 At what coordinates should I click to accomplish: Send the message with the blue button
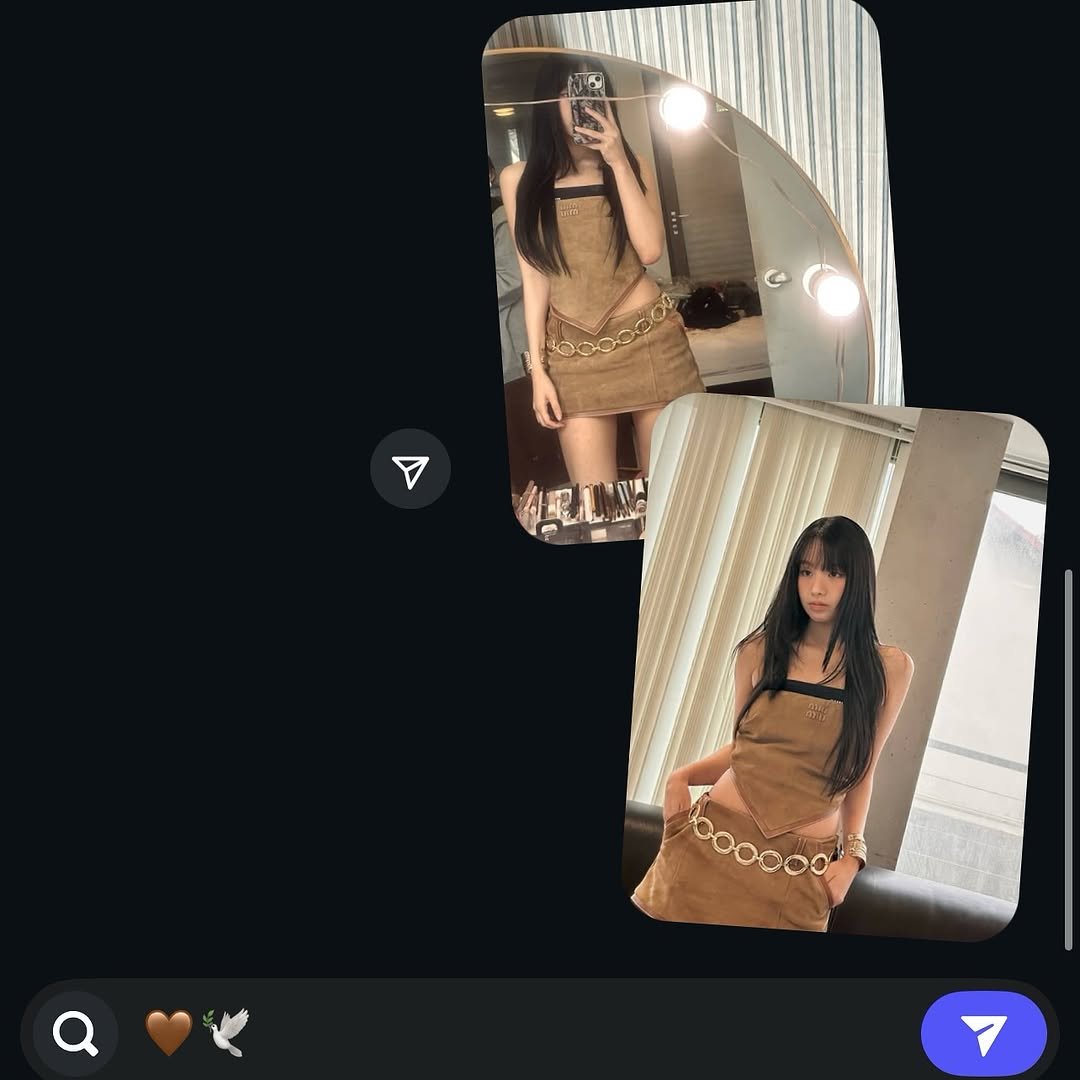[x=983, y=1033]
